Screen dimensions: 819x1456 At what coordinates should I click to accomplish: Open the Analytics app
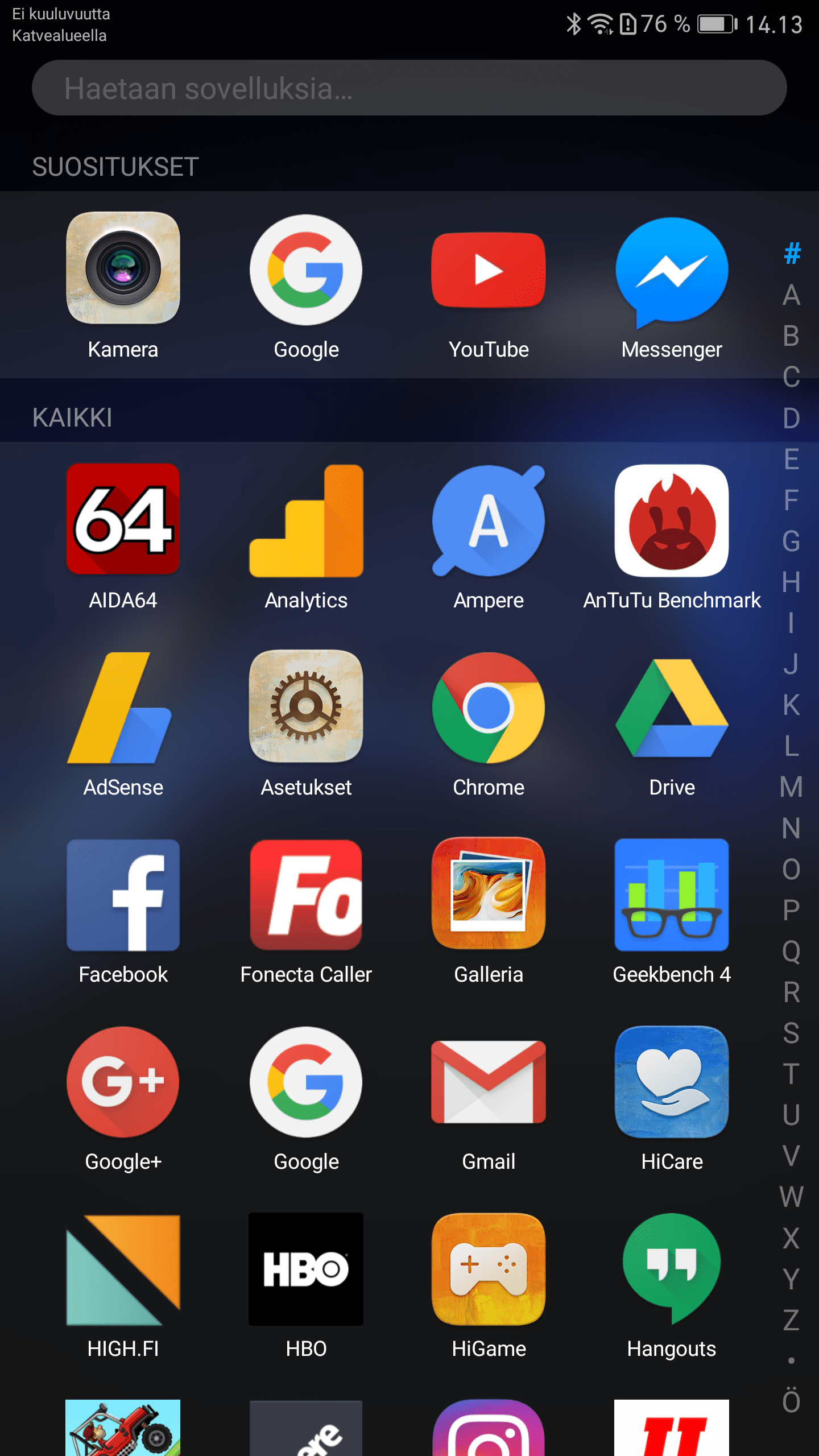(306, 520)
